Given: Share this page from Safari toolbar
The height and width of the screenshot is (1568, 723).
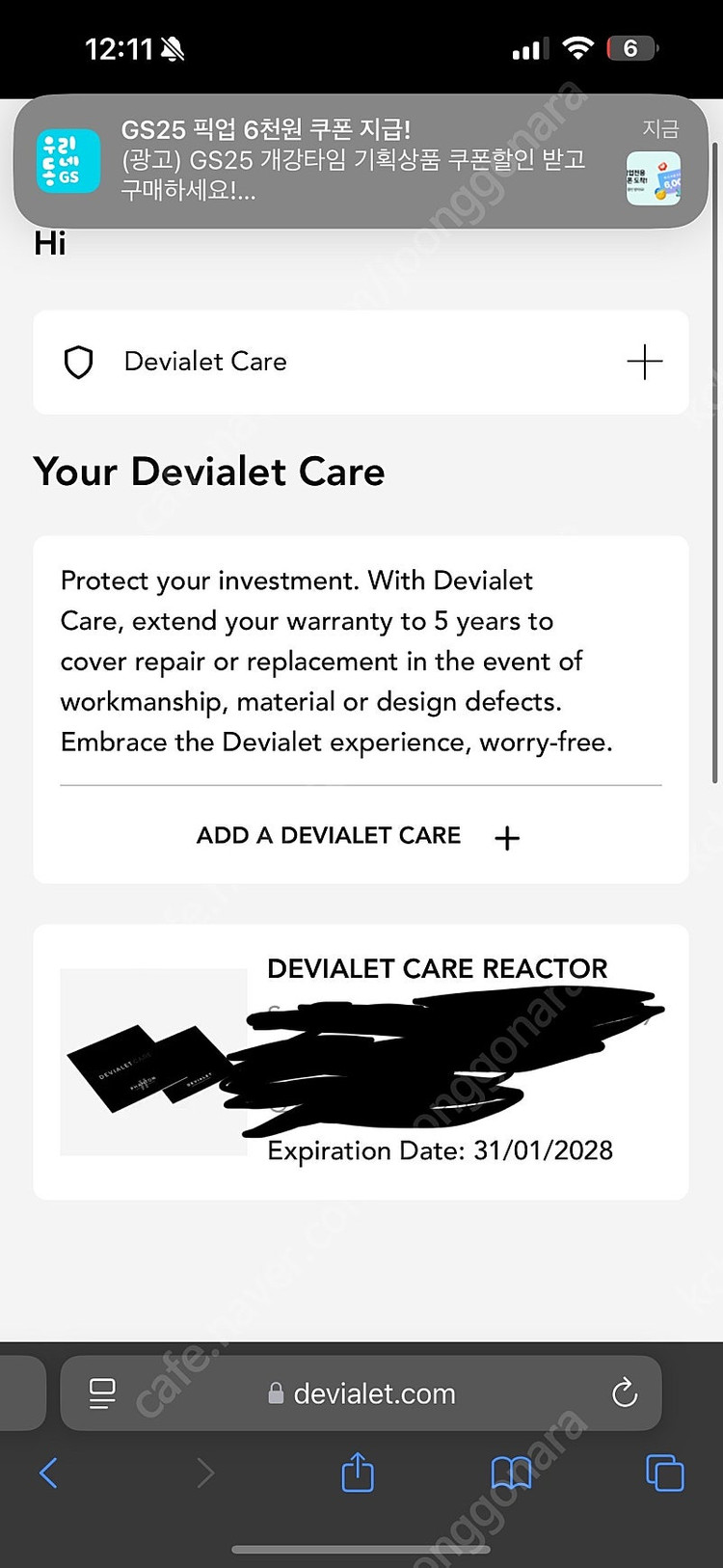Looking at the screenshot, I should pyautogui.click(x=358, y=1473).
